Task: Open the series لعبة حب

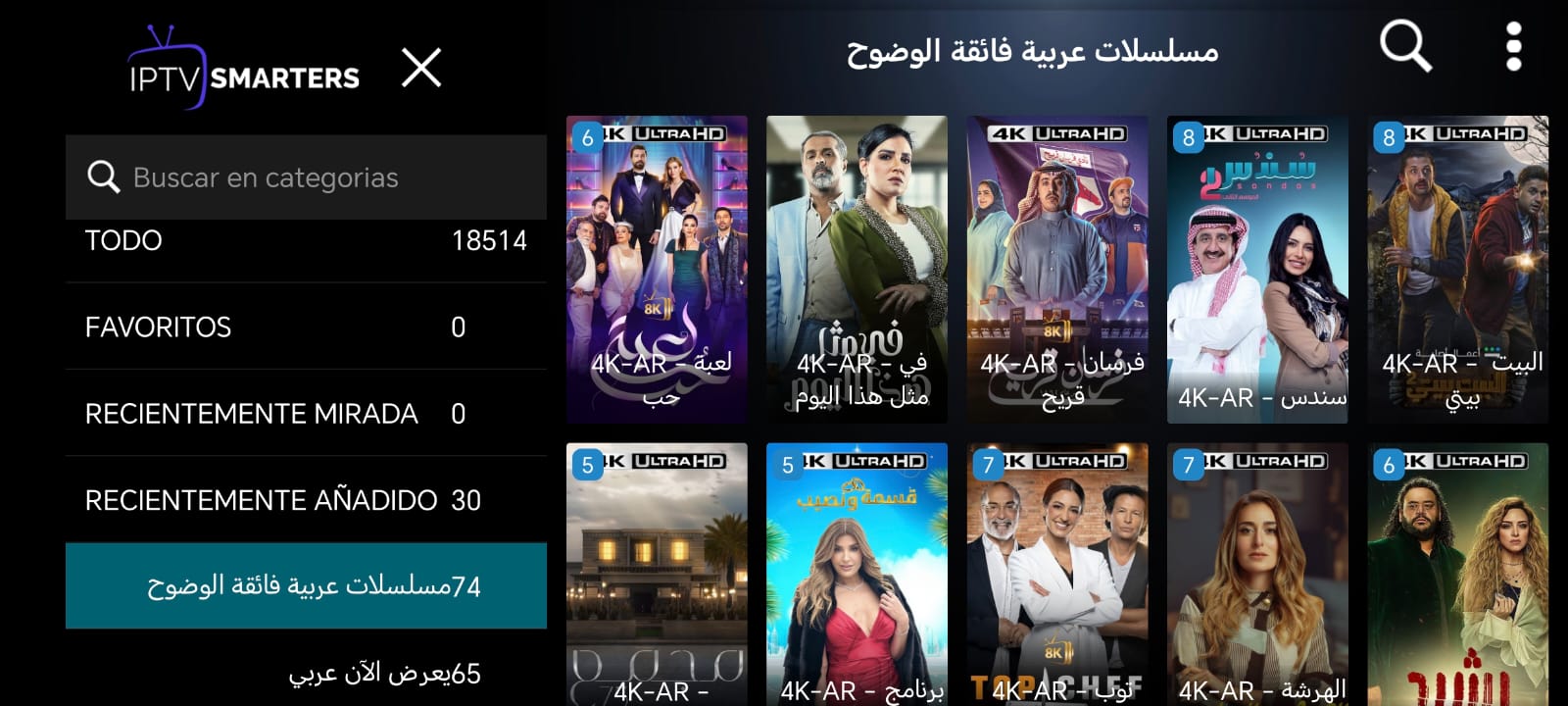Action: tap(657, 270)
